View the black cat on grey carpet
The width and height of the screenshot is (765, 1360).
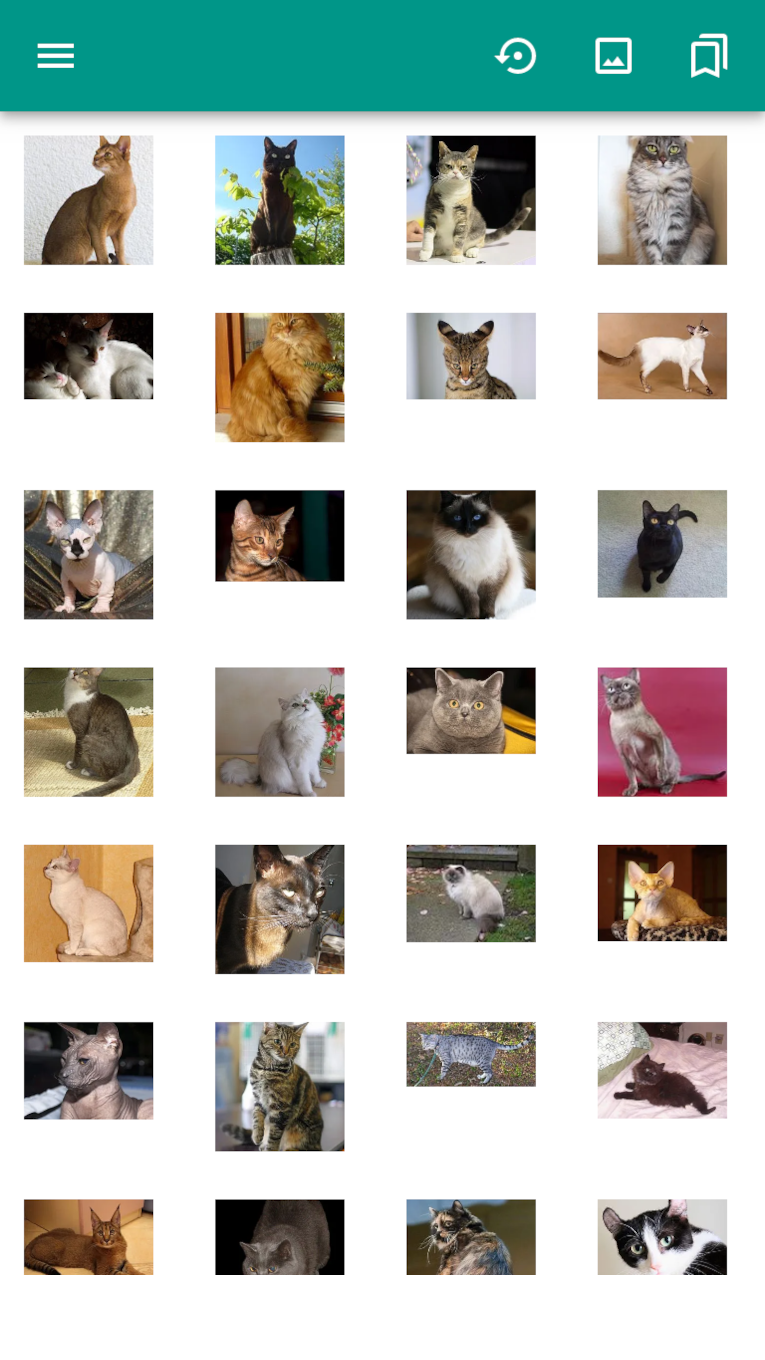[x=662, y=544]
